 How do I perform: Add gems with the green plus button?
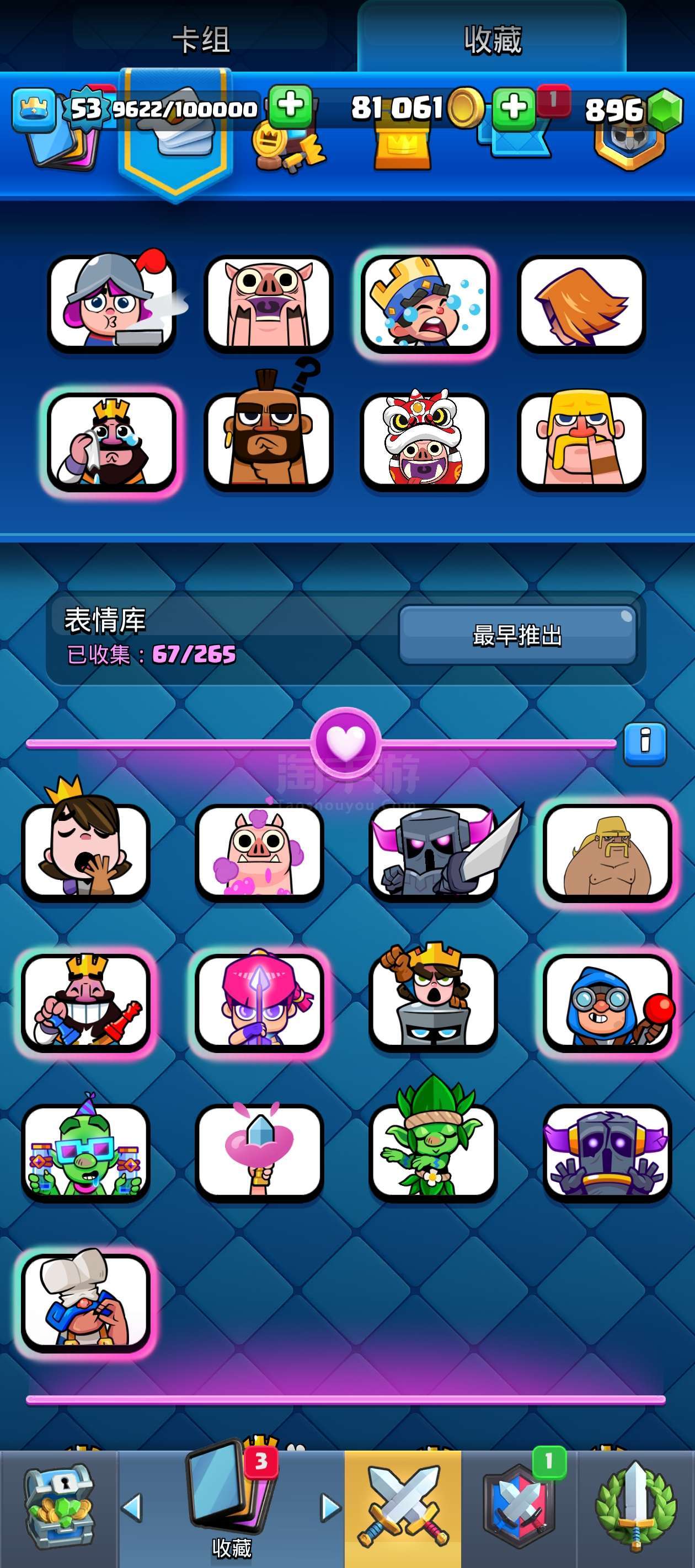pos(514,109)
